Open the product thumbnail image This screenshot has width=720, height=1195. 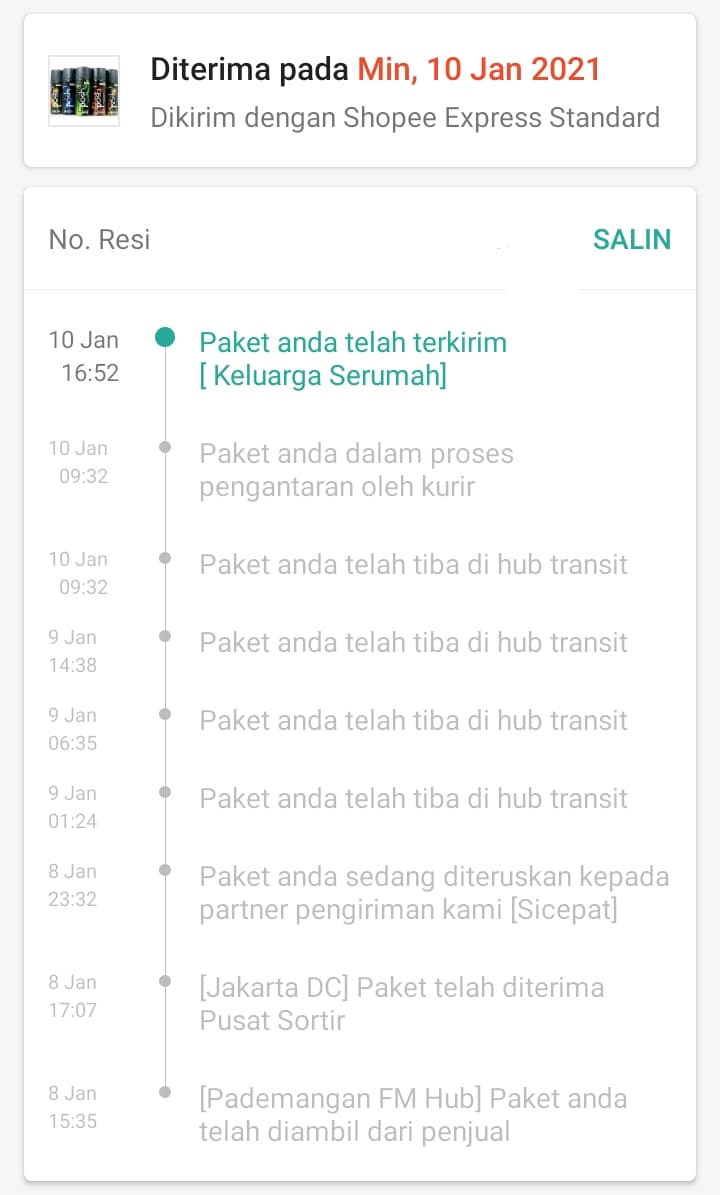(84, 91)
